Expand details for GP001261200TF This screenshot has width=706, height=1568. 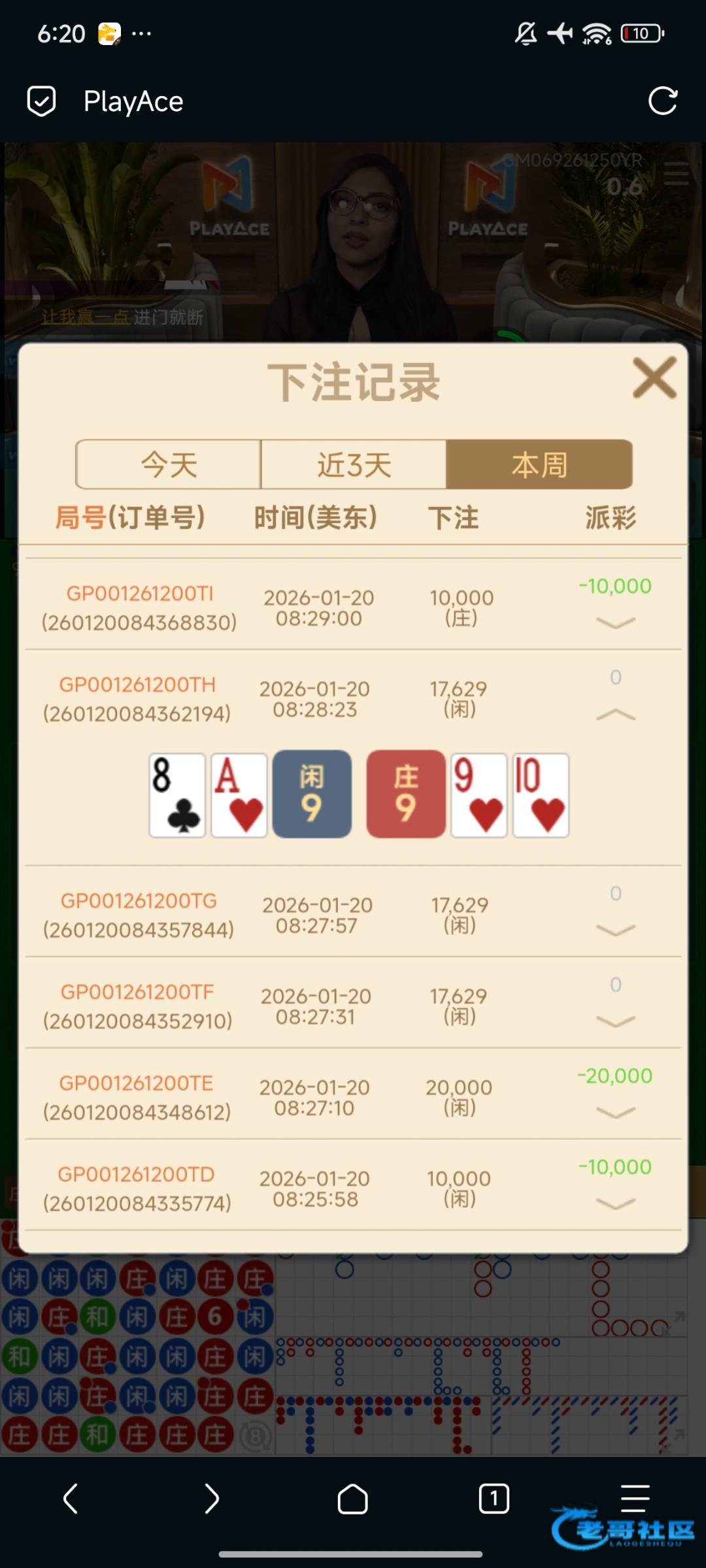(615, 1021)
